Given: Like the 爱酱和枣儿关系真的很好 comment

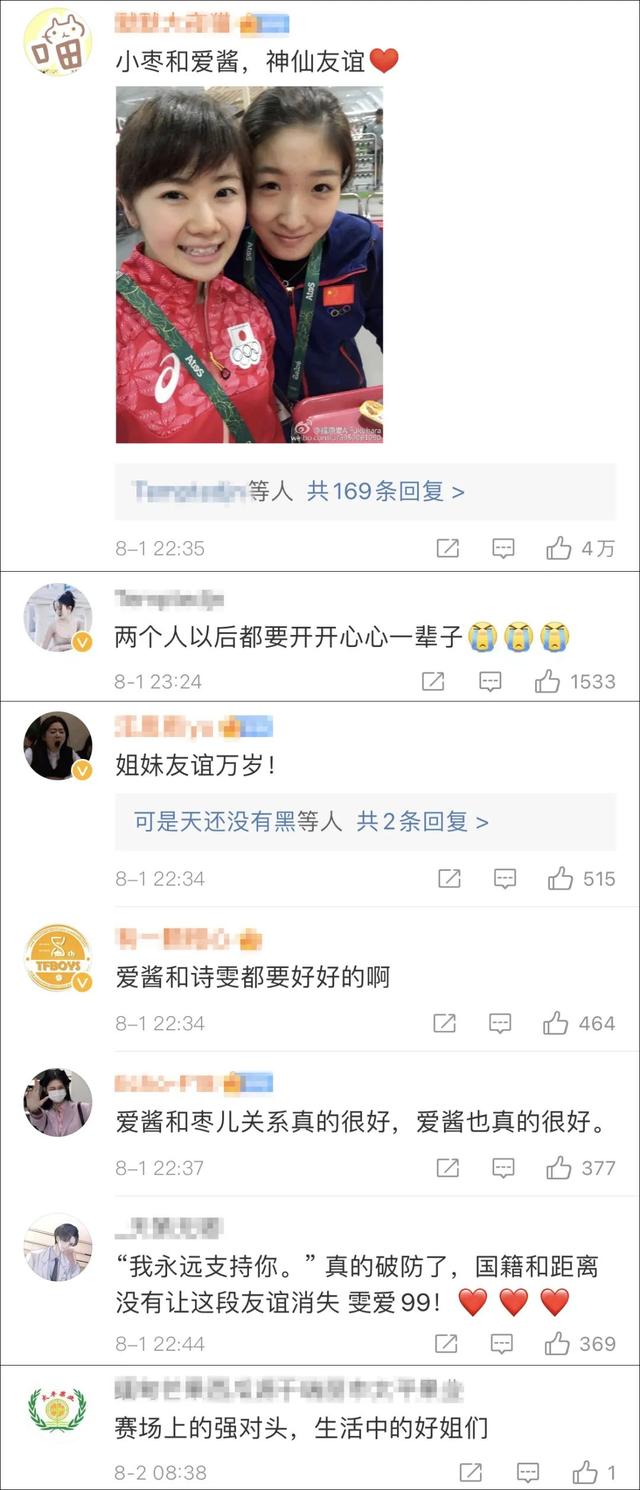Looking at the screenshot, I should [x=559, y=1167].
